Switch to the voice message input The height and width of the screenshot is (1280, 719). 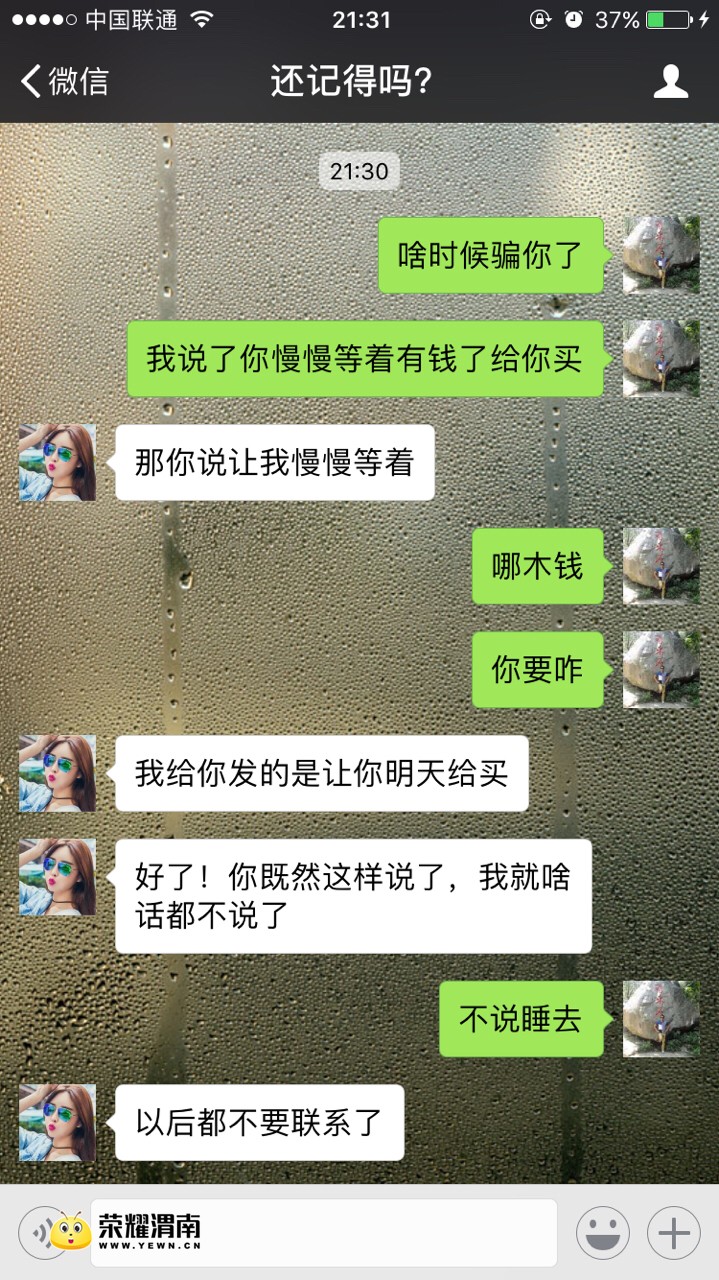[44, 1233]
